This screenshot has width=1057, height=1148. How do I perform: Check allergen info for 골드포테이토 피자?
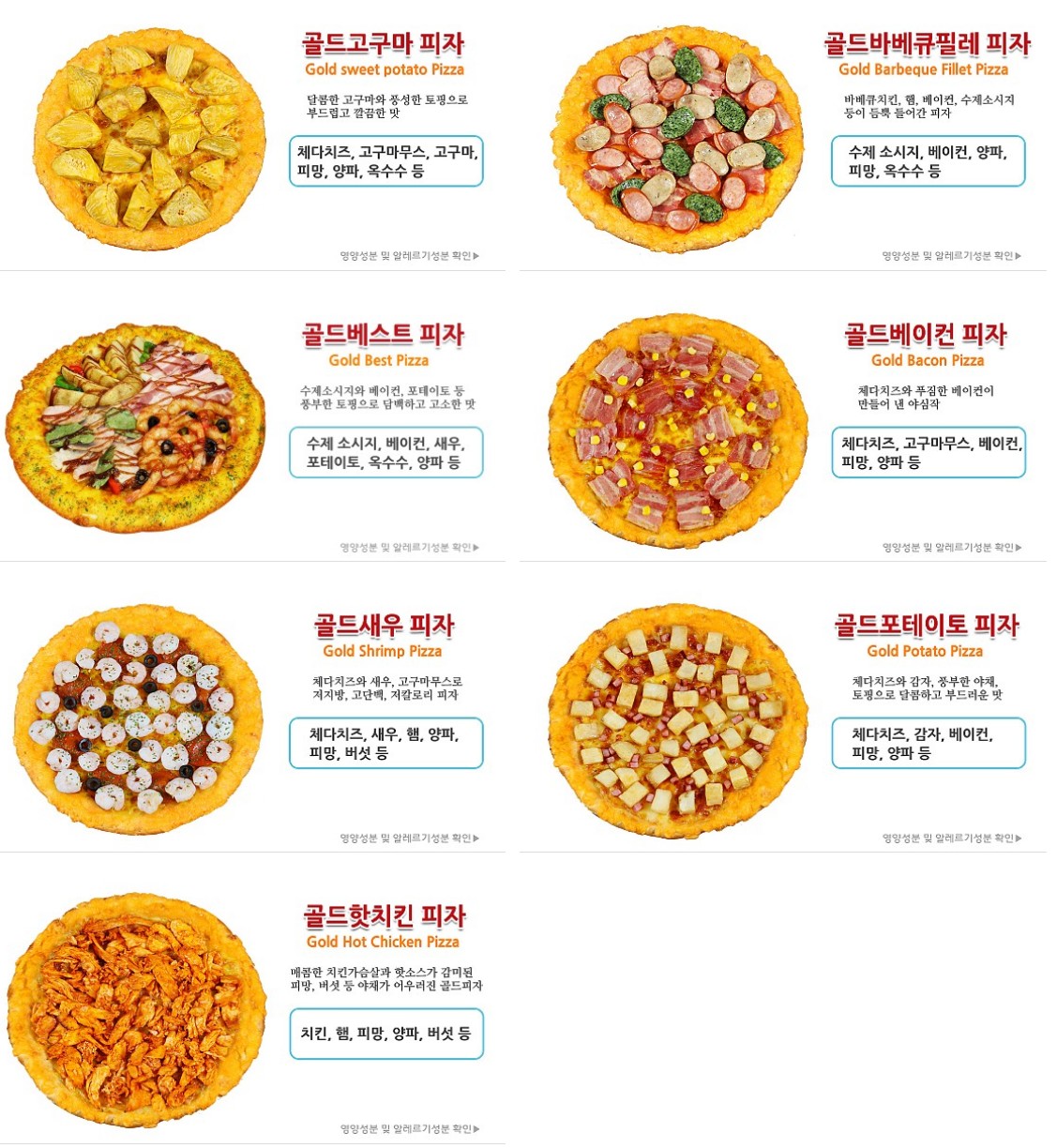coord(951,838)
